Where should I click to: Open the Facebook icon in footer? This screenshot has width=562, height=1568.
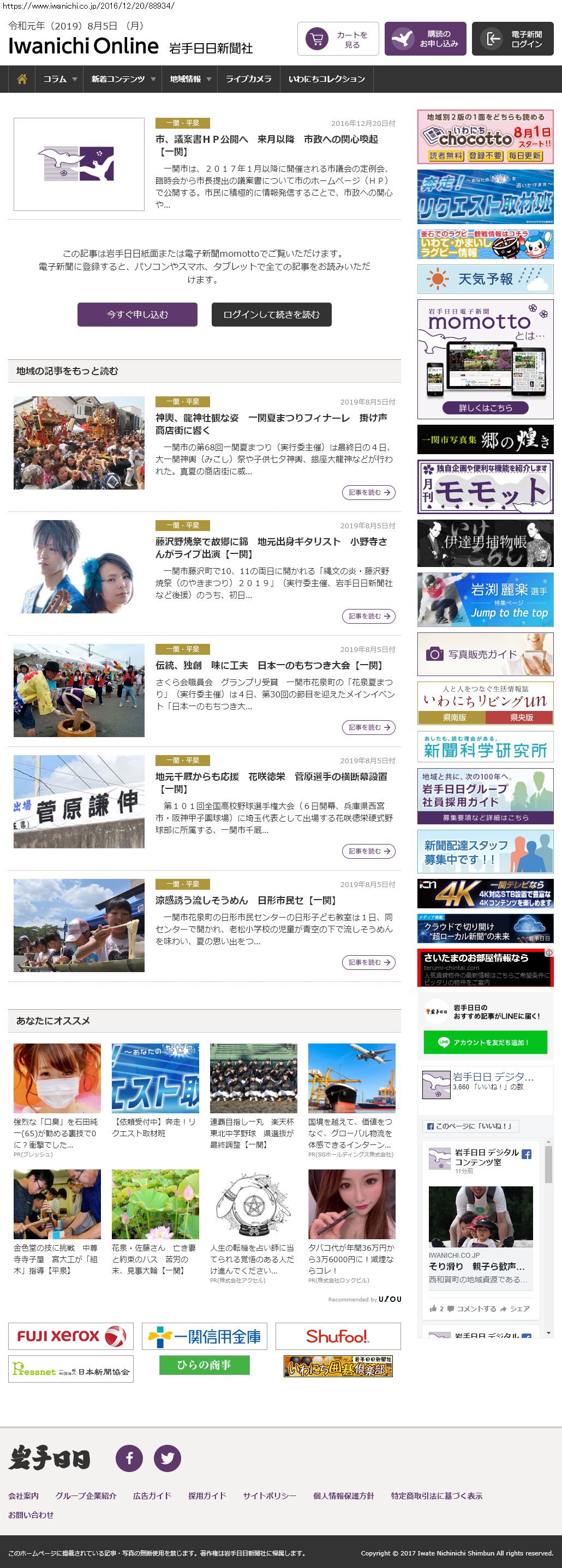coord(129,1458)
